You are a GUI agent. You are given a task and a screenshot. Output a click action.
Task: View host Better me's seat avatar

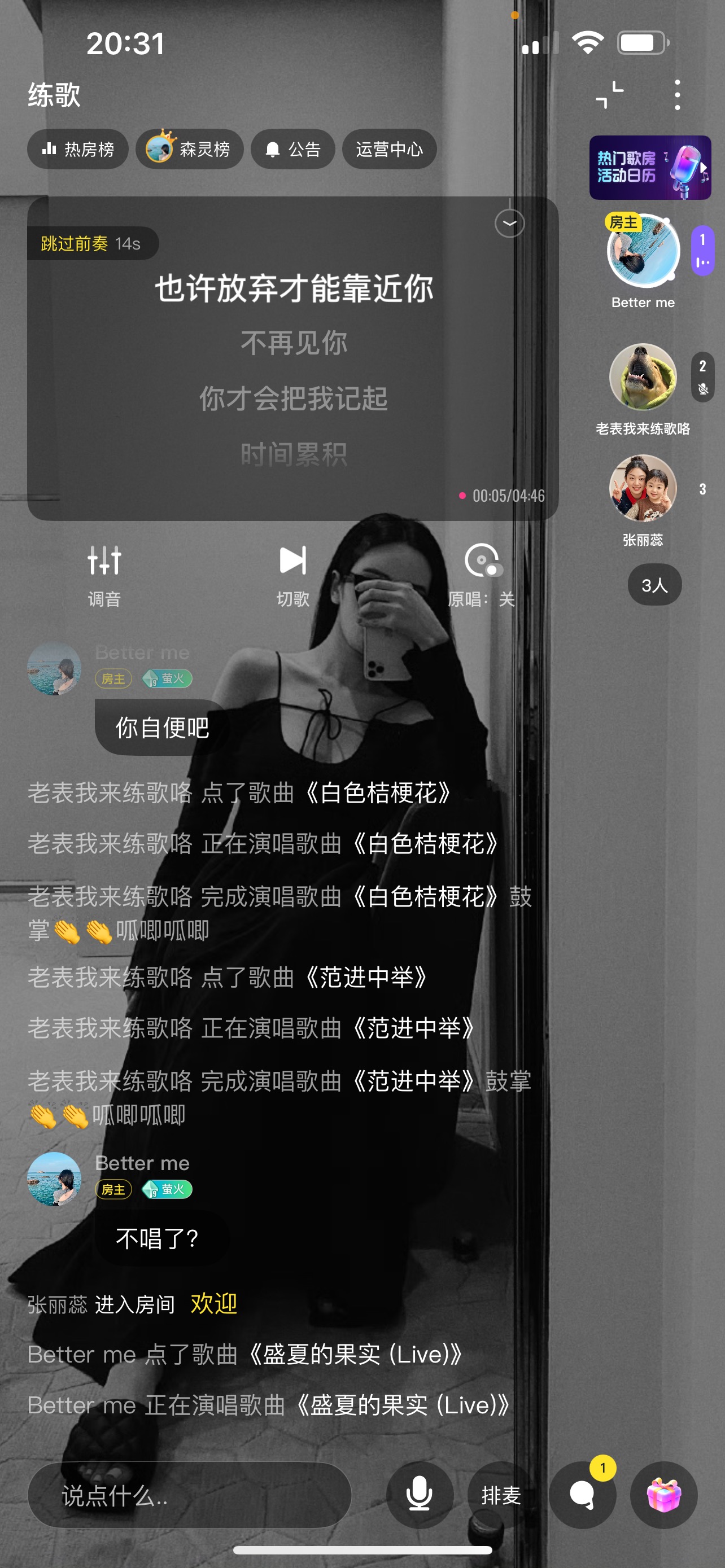[644, 251]
